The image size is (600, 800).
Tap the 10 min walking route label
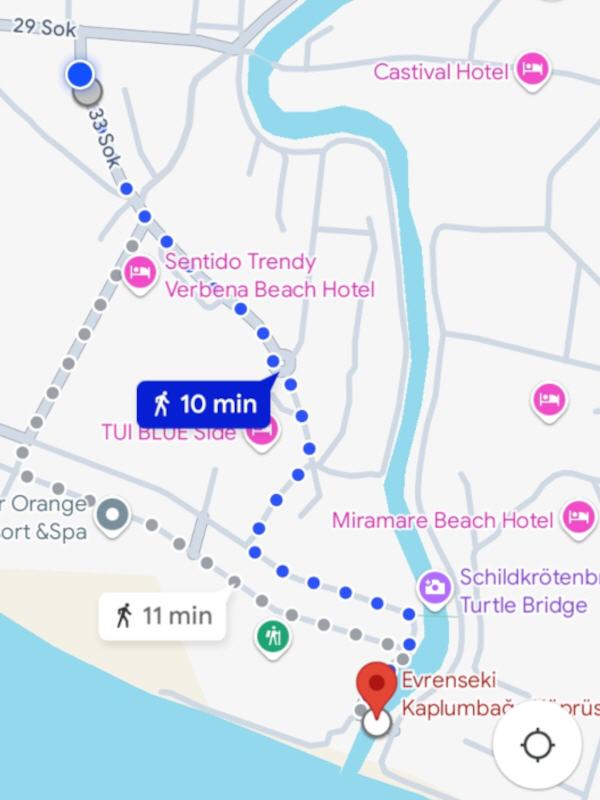click(204, 404)
